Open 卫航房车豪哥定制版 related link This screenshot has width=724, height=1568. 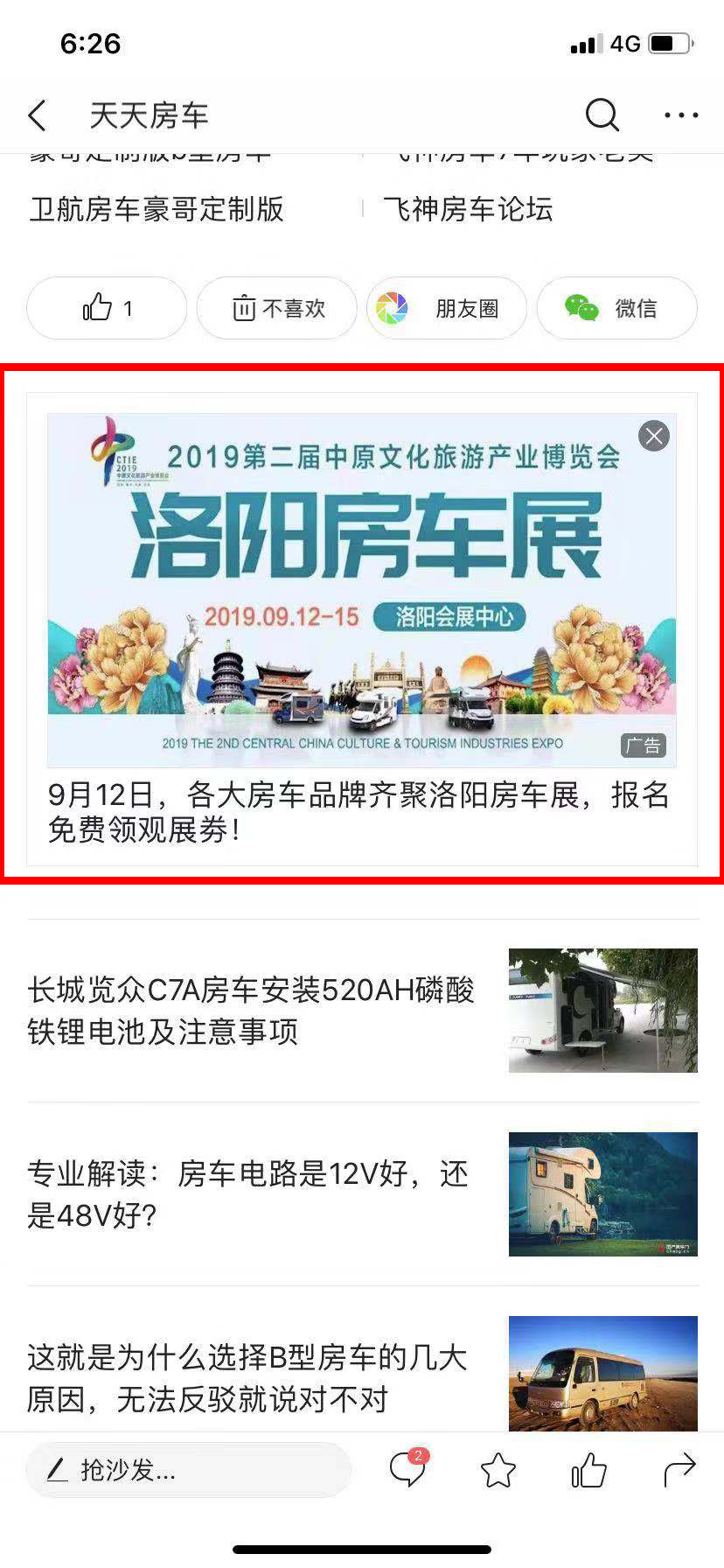(157, 209)
